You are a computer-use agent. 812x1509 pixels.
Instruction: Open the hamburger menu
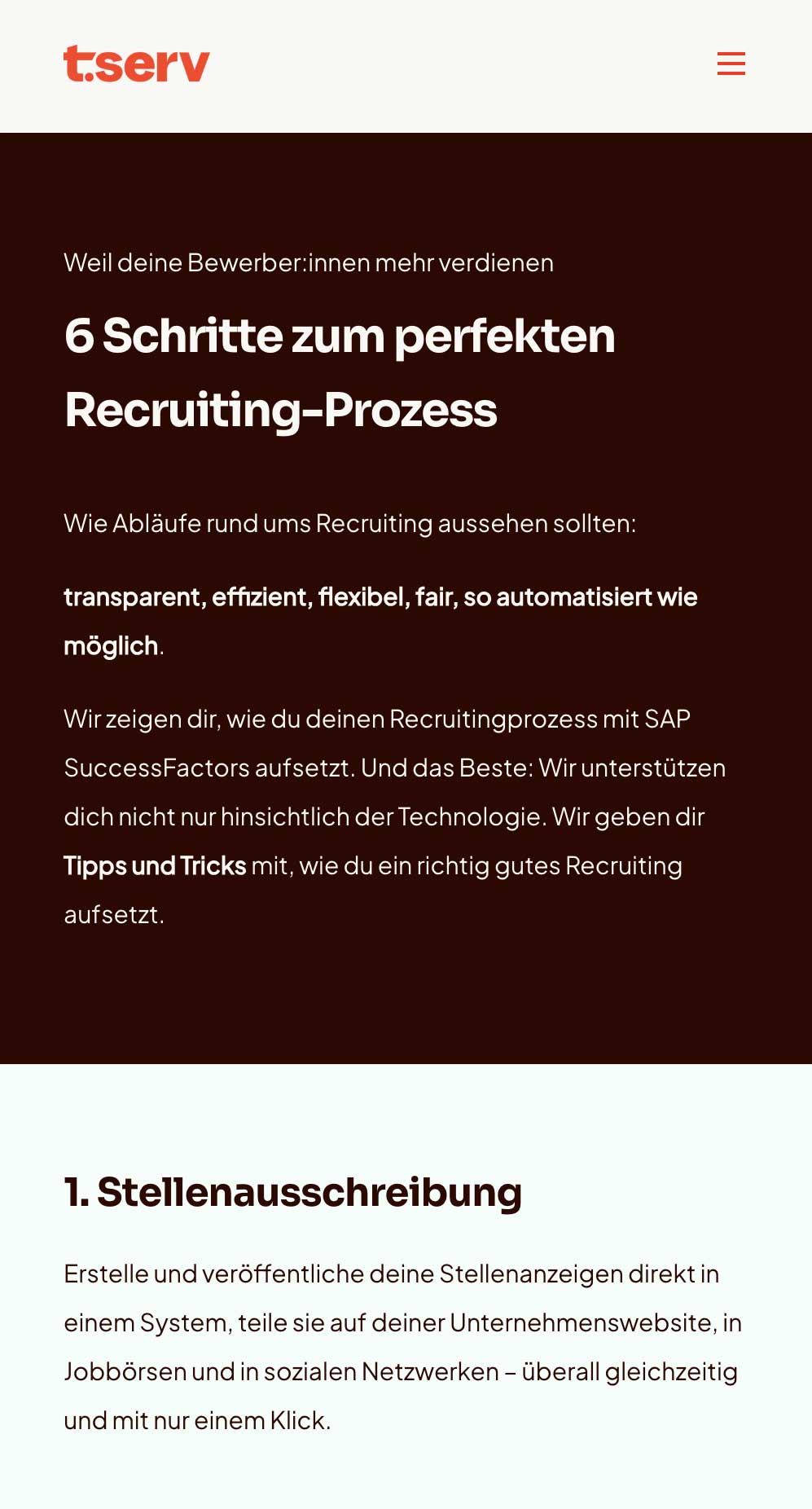[731, 64]
